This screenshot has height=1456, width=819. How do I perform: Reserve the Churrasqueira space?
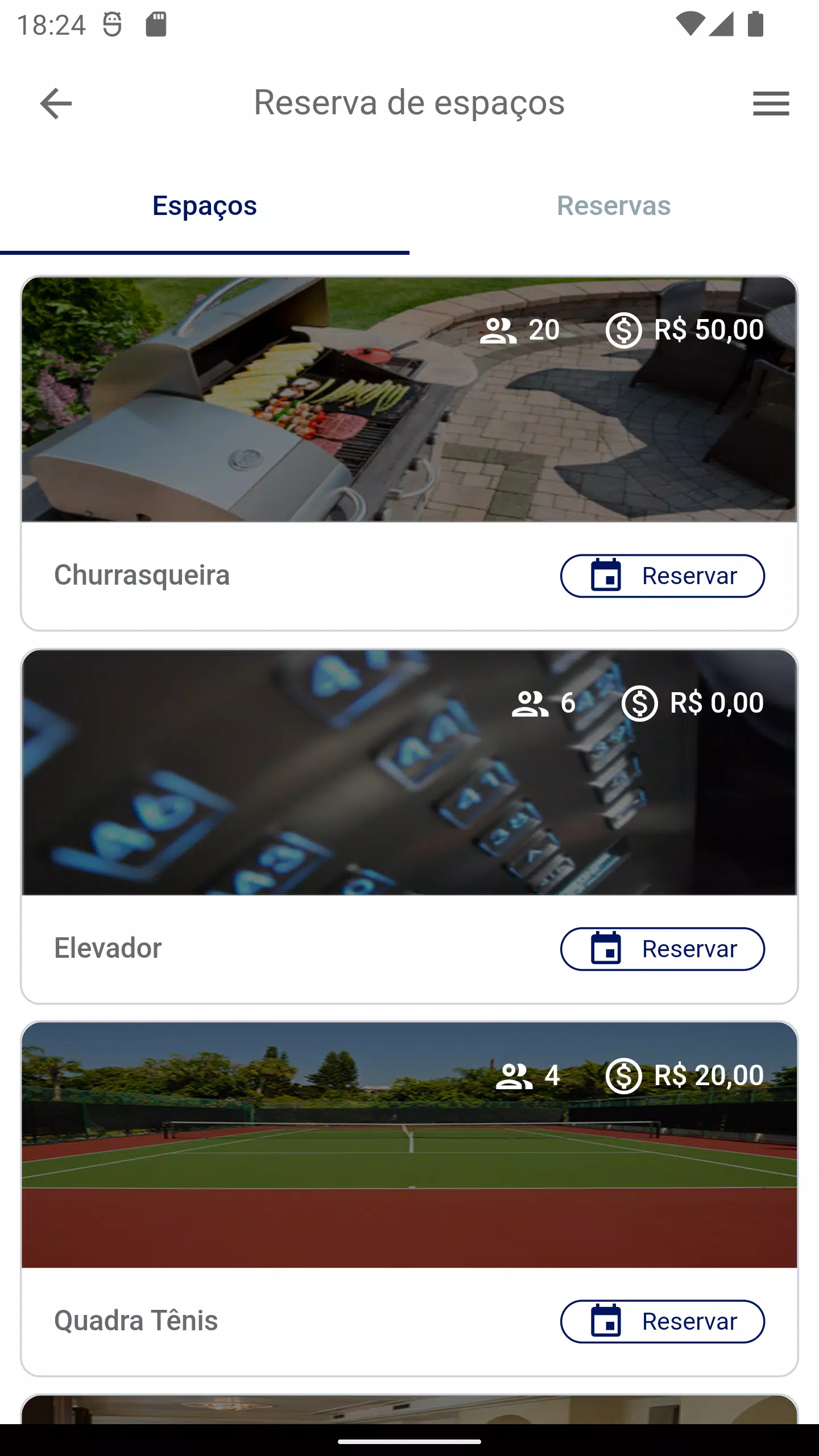[x=663, y=576]
